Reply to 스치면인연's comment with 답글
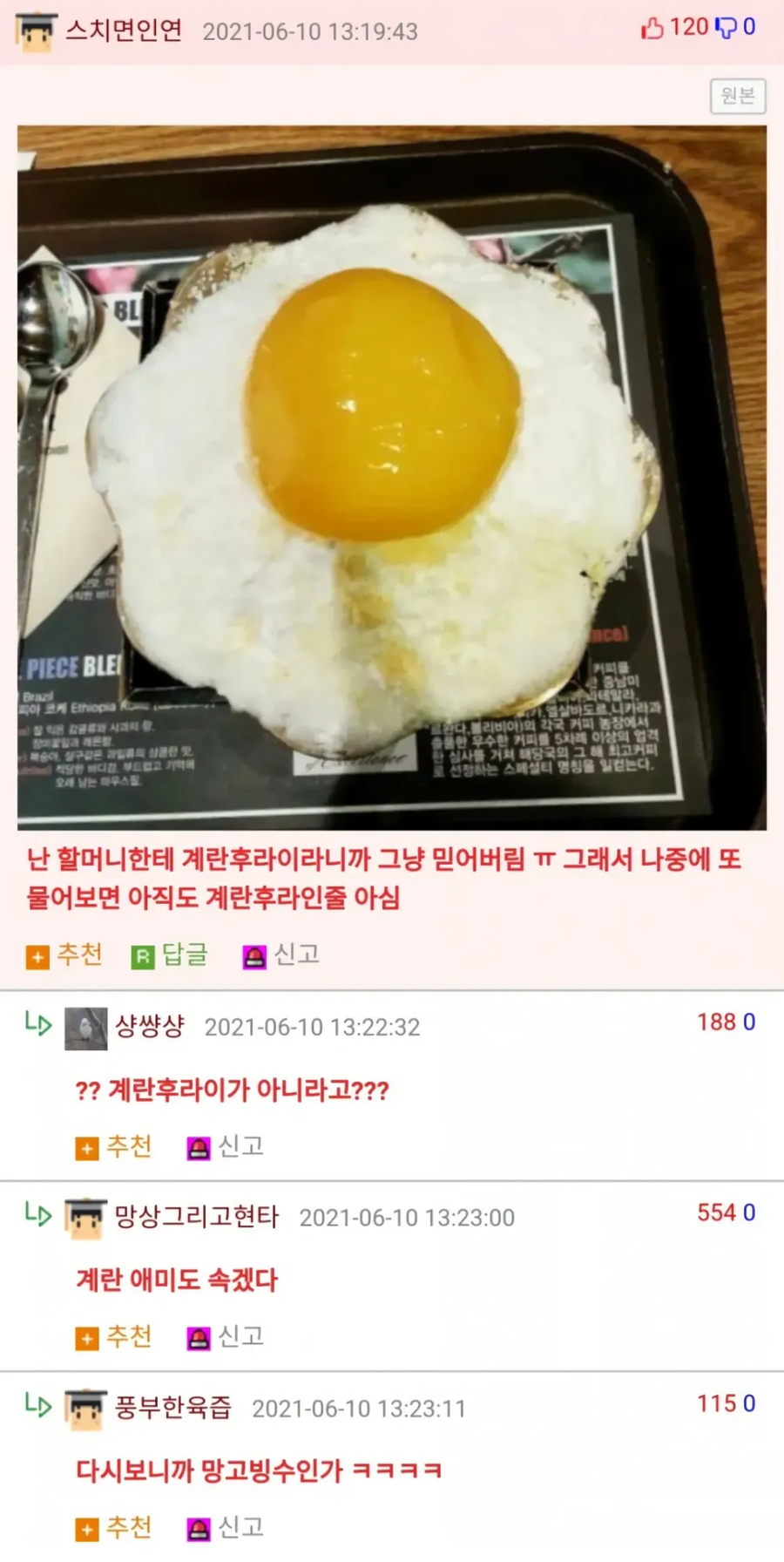This screenshot has width=784, height=1562. point(170,954)
